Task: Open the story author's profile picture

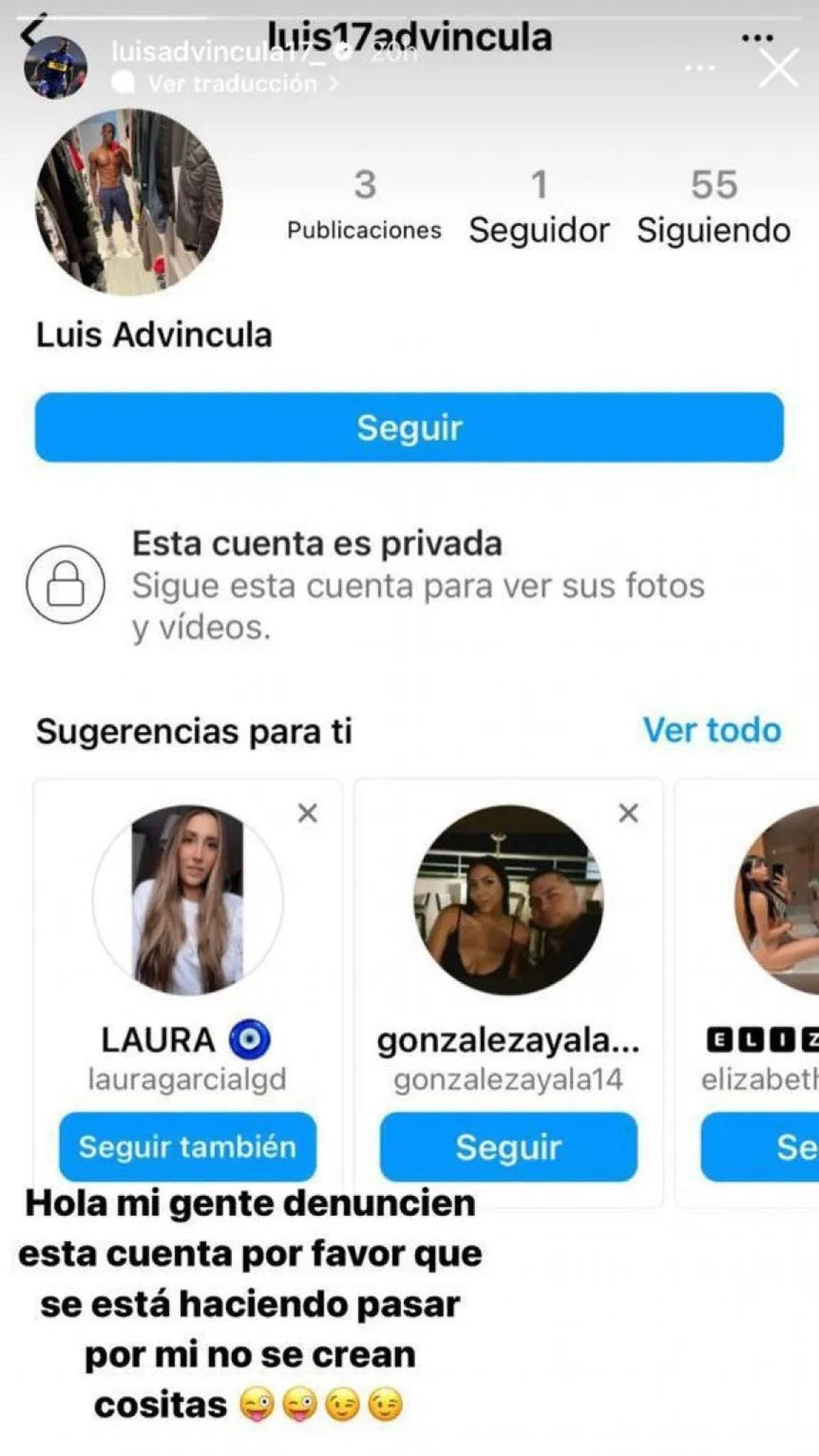Action: click(55, 67)
